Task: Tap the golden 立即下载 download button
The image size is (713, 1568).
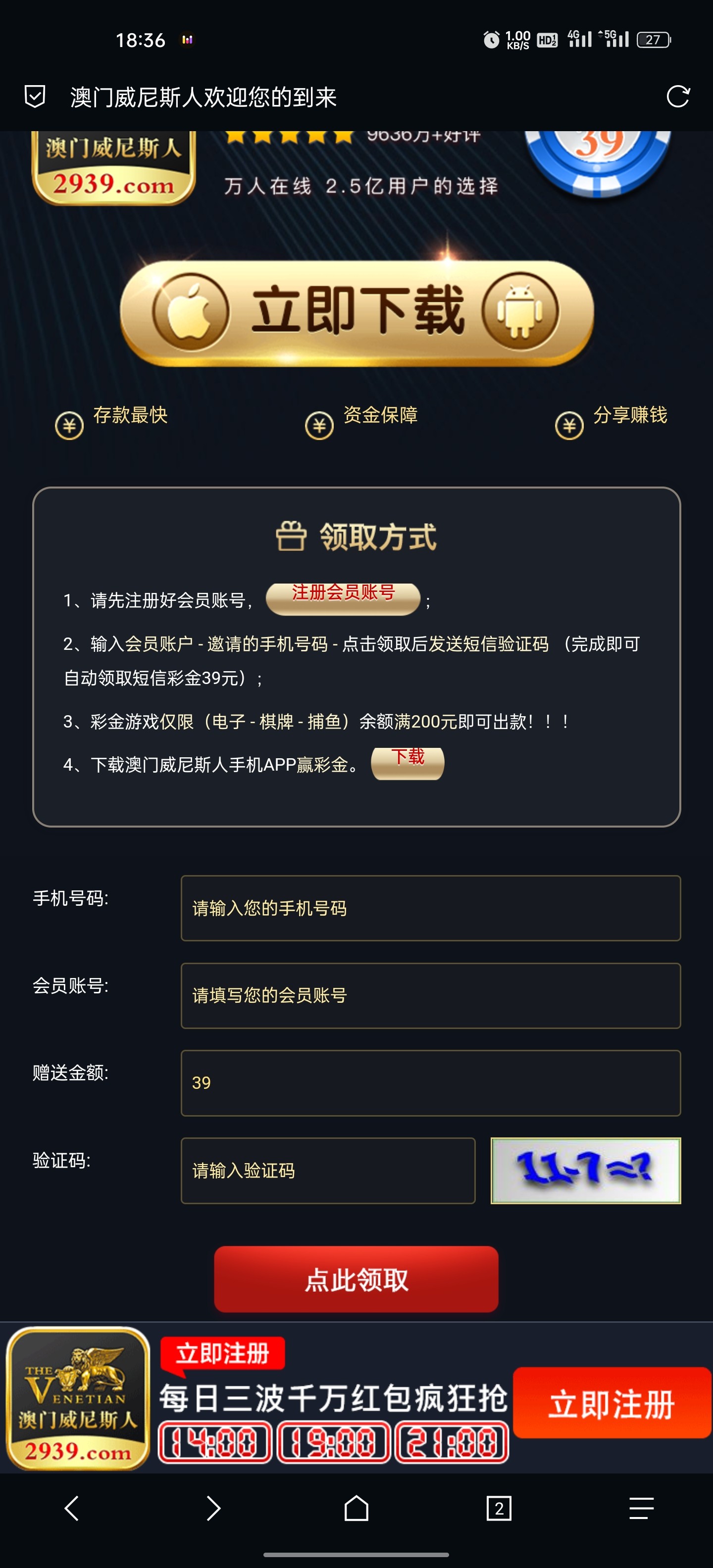Action: tap(357, 313)
